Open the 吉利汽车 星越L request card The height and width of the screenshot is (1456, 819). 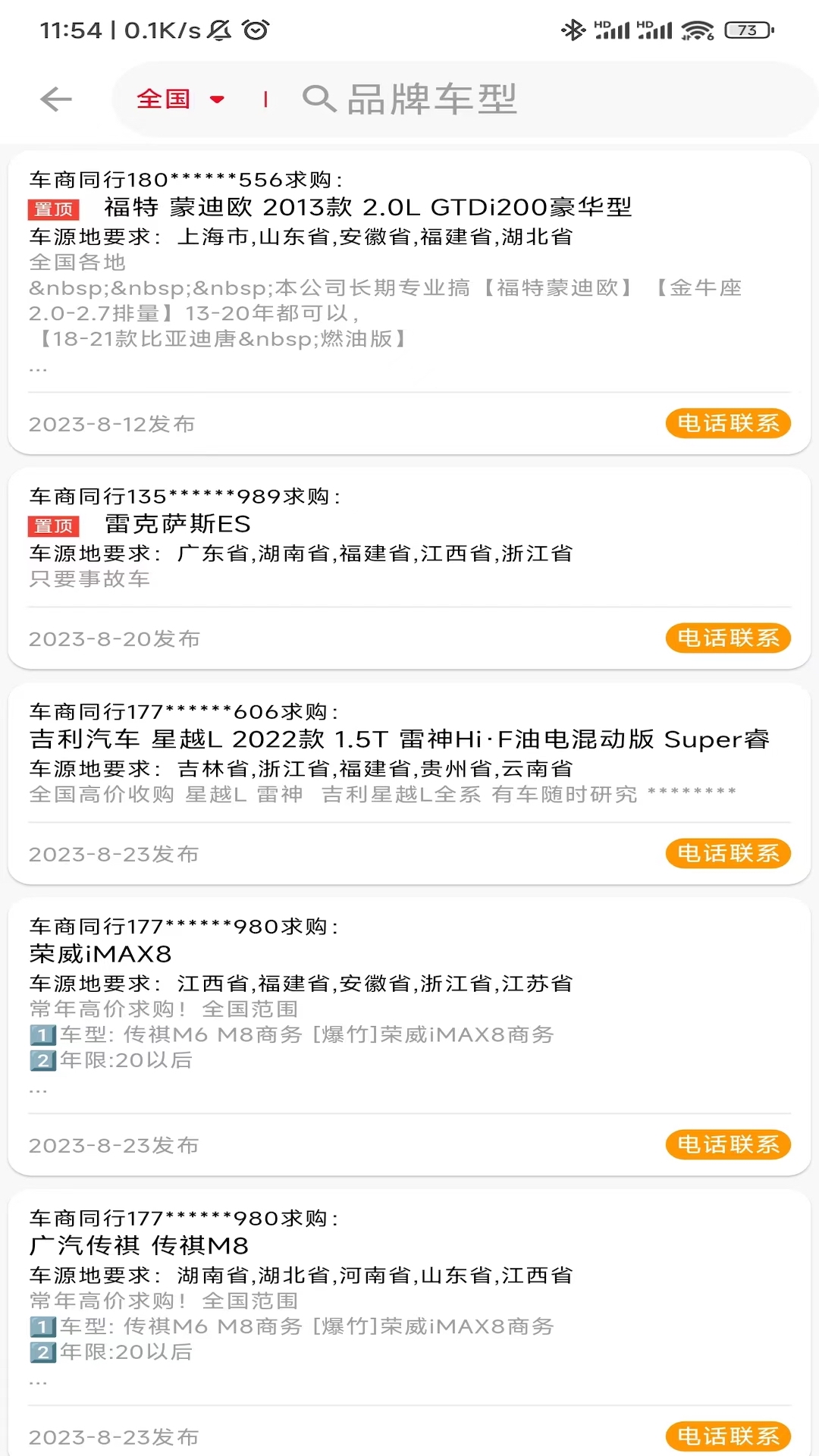tap(409, 783)
